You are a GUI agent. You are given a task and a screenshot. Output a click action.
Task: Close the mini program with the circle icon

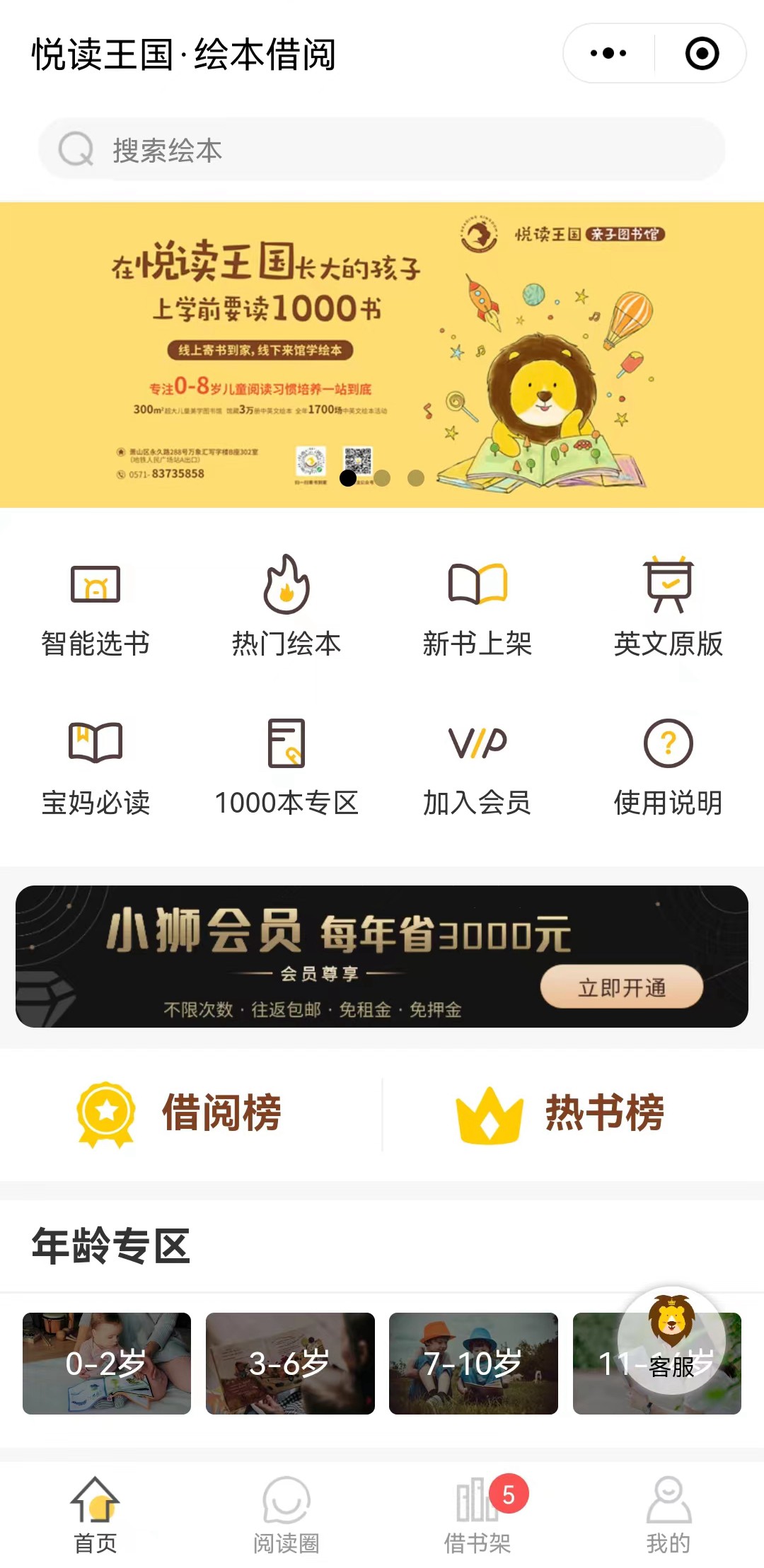tap(702, 53)
